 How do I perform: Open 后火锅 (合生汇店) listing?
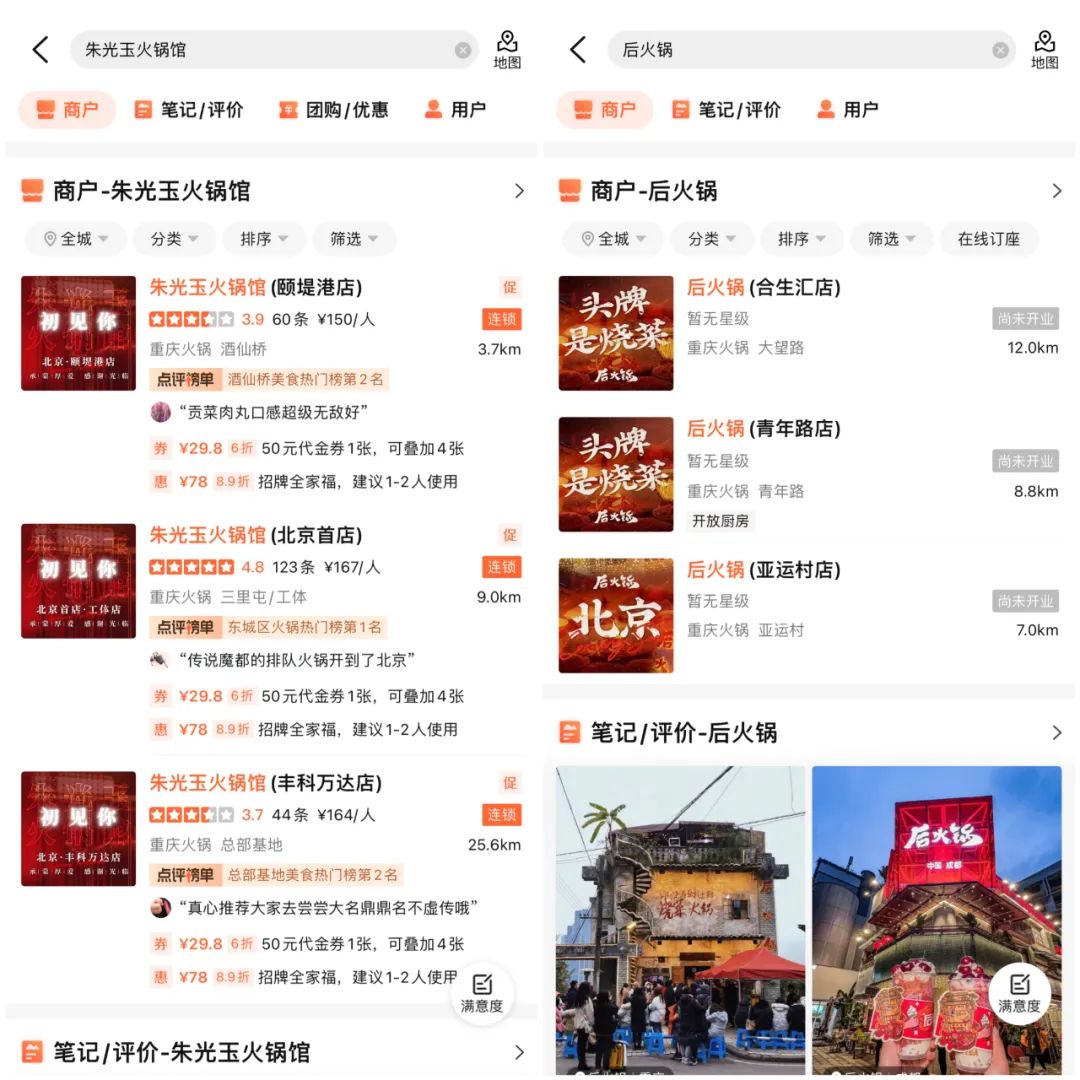coord(763,288)
